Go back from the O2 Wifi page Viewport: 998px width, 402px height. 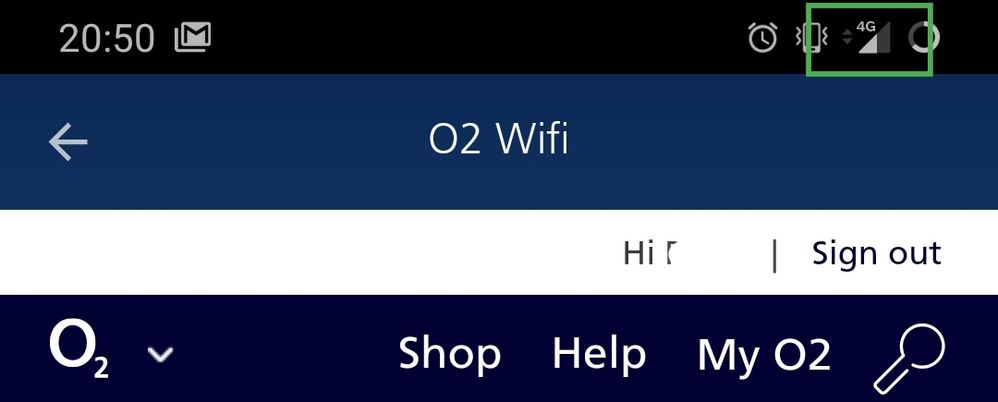point(68,142)
